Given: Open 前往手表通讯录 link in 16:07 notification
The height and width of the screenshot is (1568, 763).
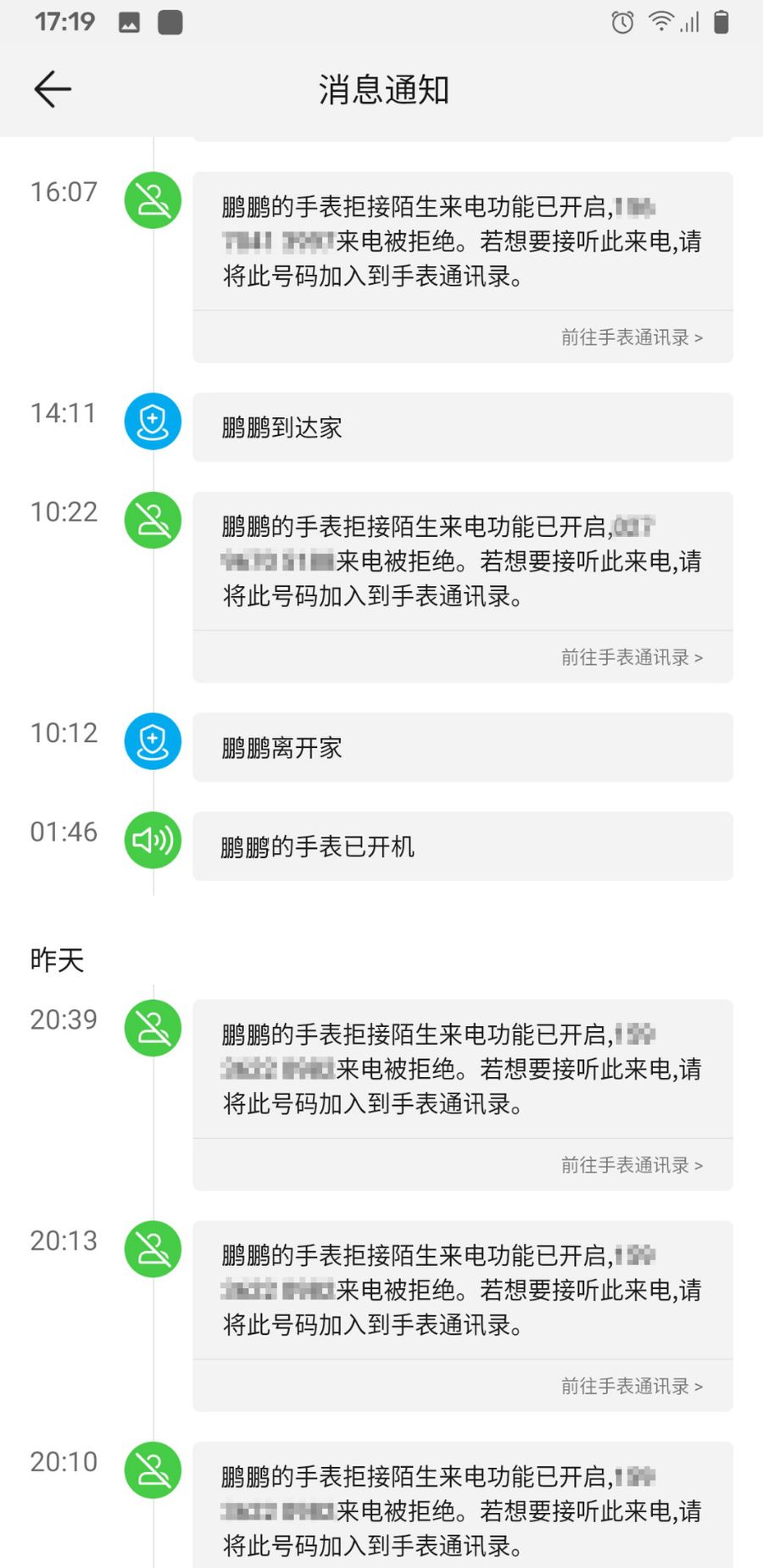Looking at the screenshot, I should coord(632,338).
